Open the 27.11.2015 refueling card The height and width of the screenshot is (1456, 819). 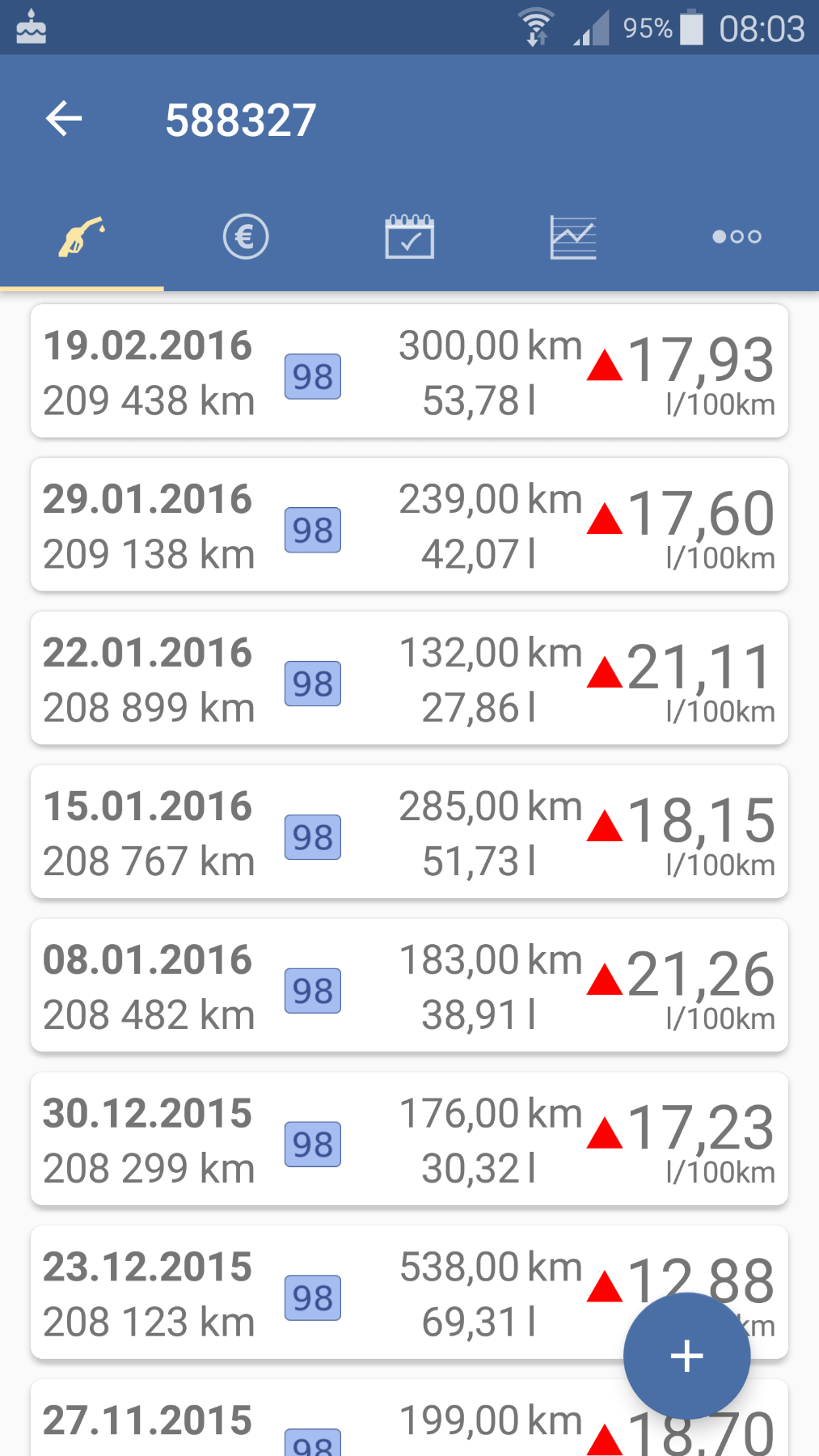(323, 1424)
